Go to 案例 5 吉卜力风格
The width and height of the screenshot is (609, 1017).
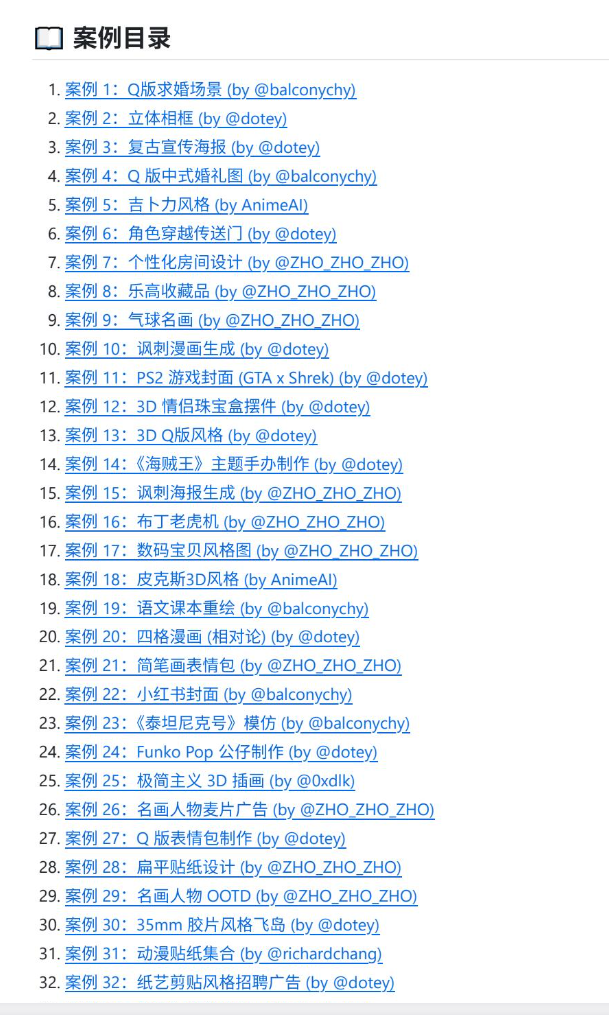(187, 205)
